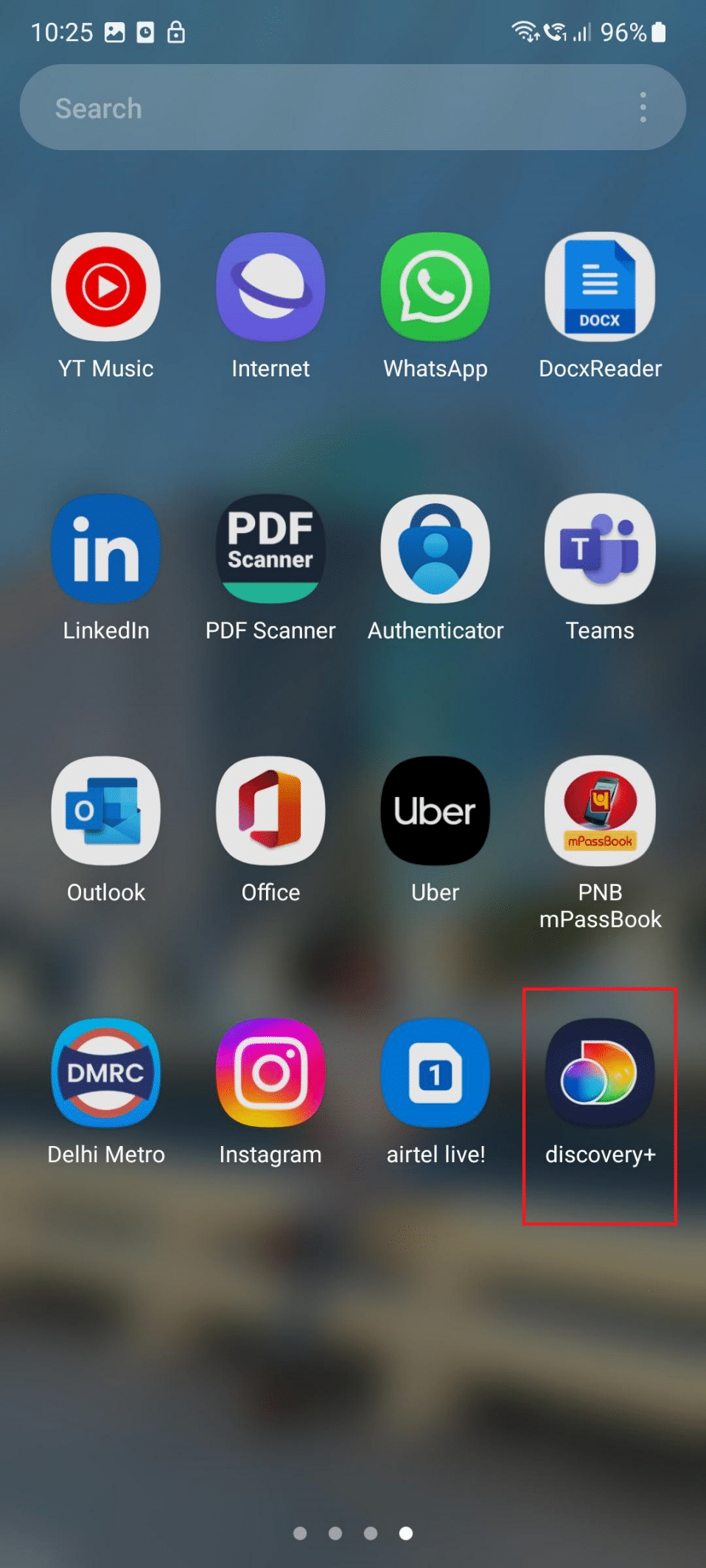Open Microsoft Teams
The width and height of the screenshot is (706, 1568).
coord(599,549)
